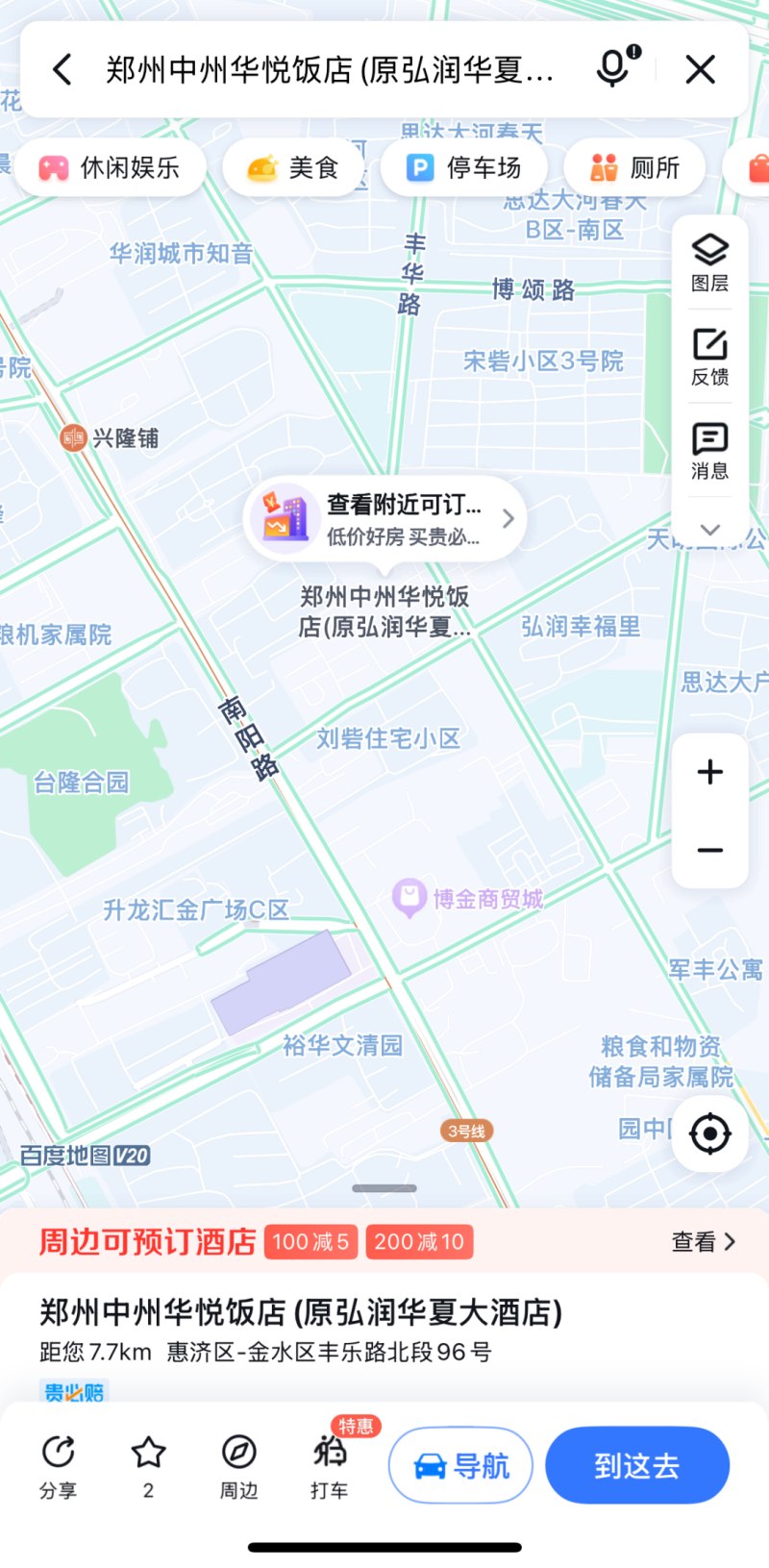
Task: Open the 消息 messages panel
Action: (709, 447)
